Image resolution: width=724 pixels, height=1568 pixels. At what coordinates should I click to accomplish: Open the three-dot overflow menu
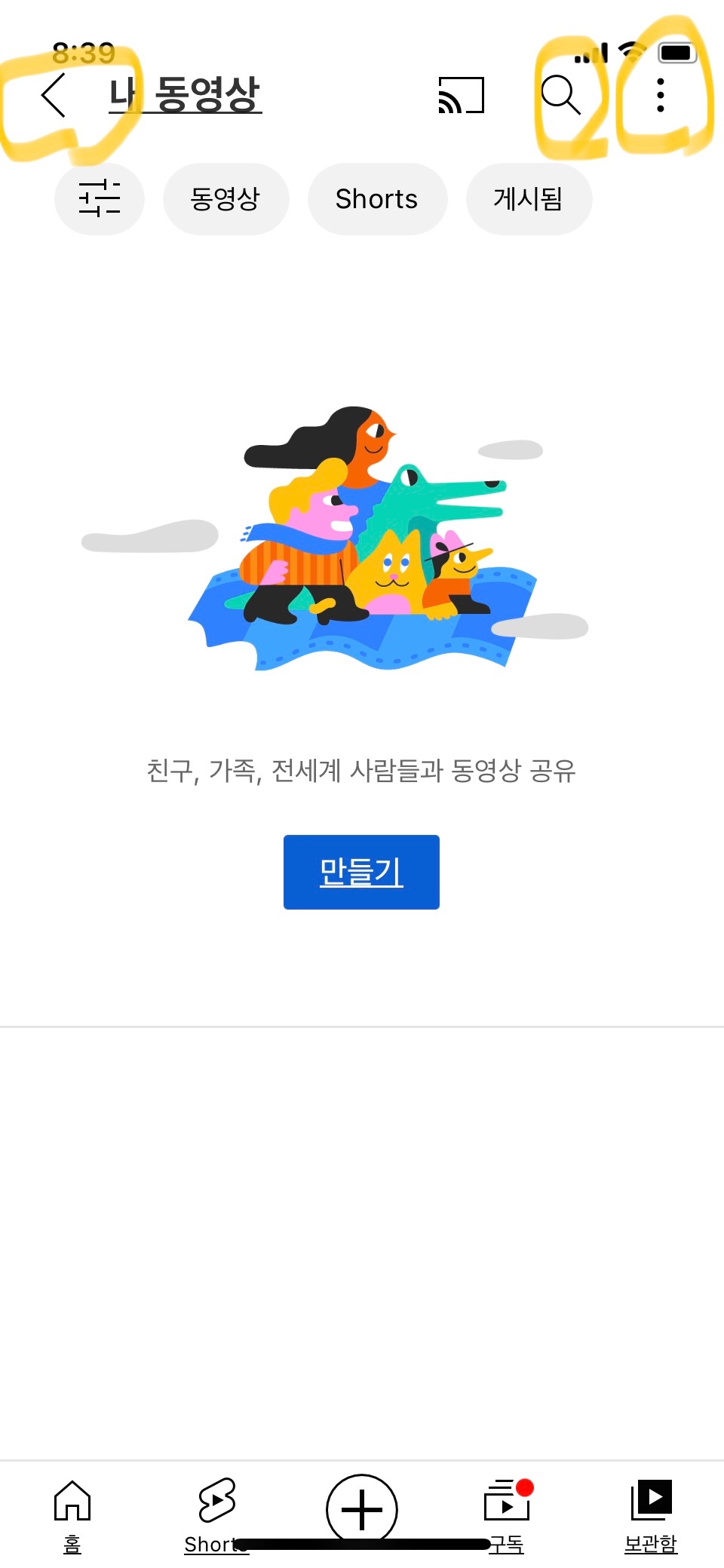[x=660, y=96]
